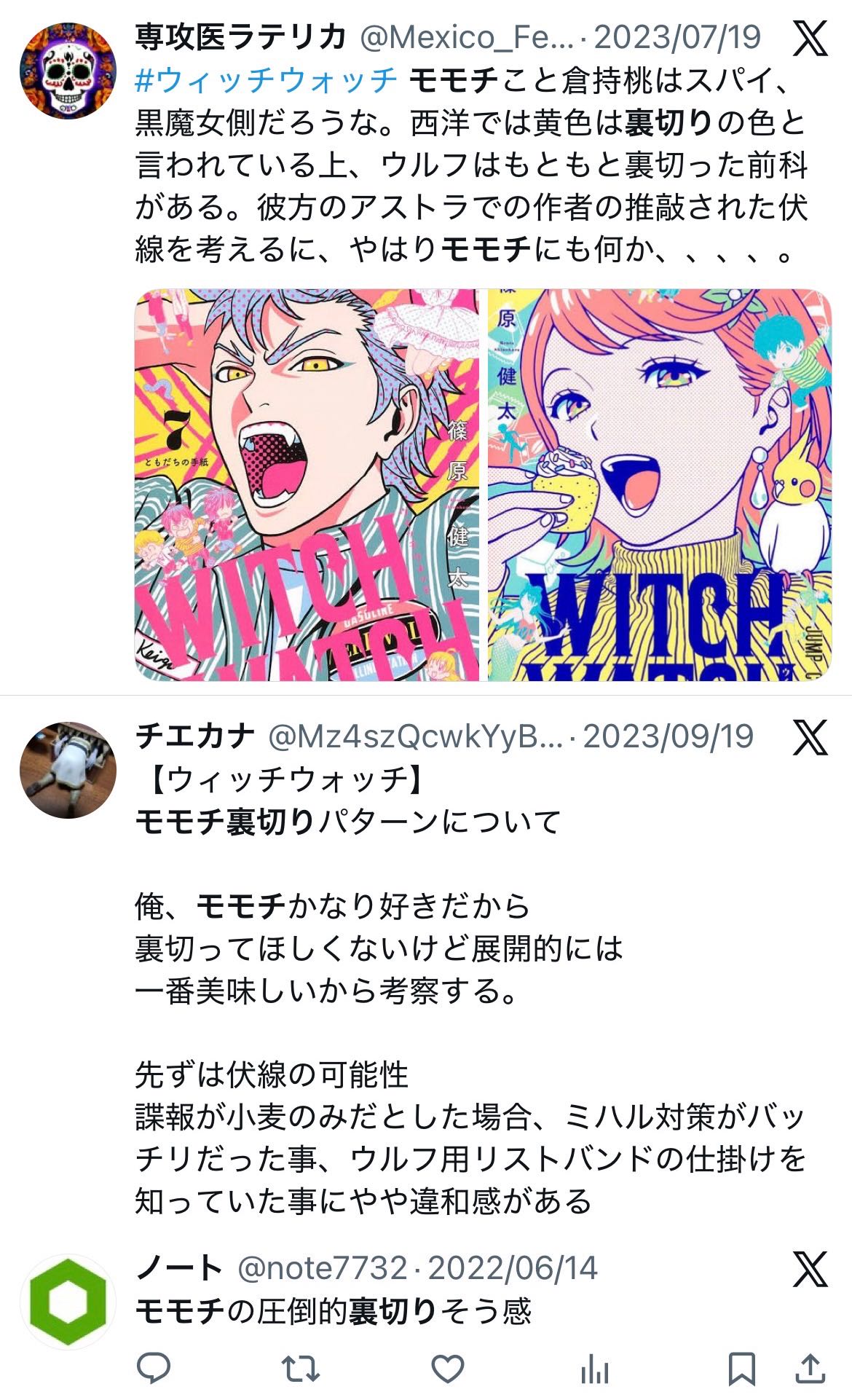Share ノート's post
Viewport: 852px width, 1400px height.
pos(810,1369)
